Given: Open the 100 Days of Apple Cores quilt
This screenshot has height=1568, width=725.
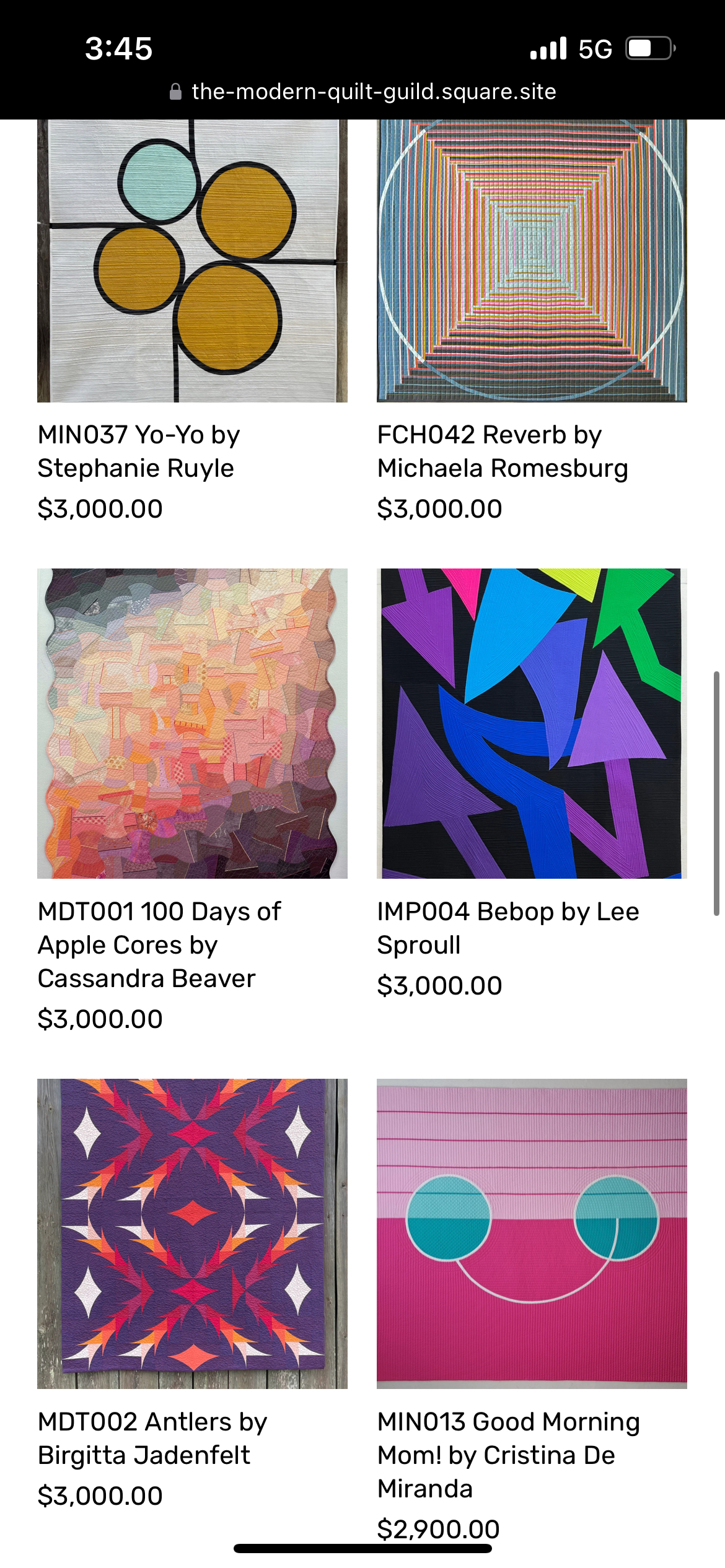Looking at the screenshot, I should coord(192,723).
